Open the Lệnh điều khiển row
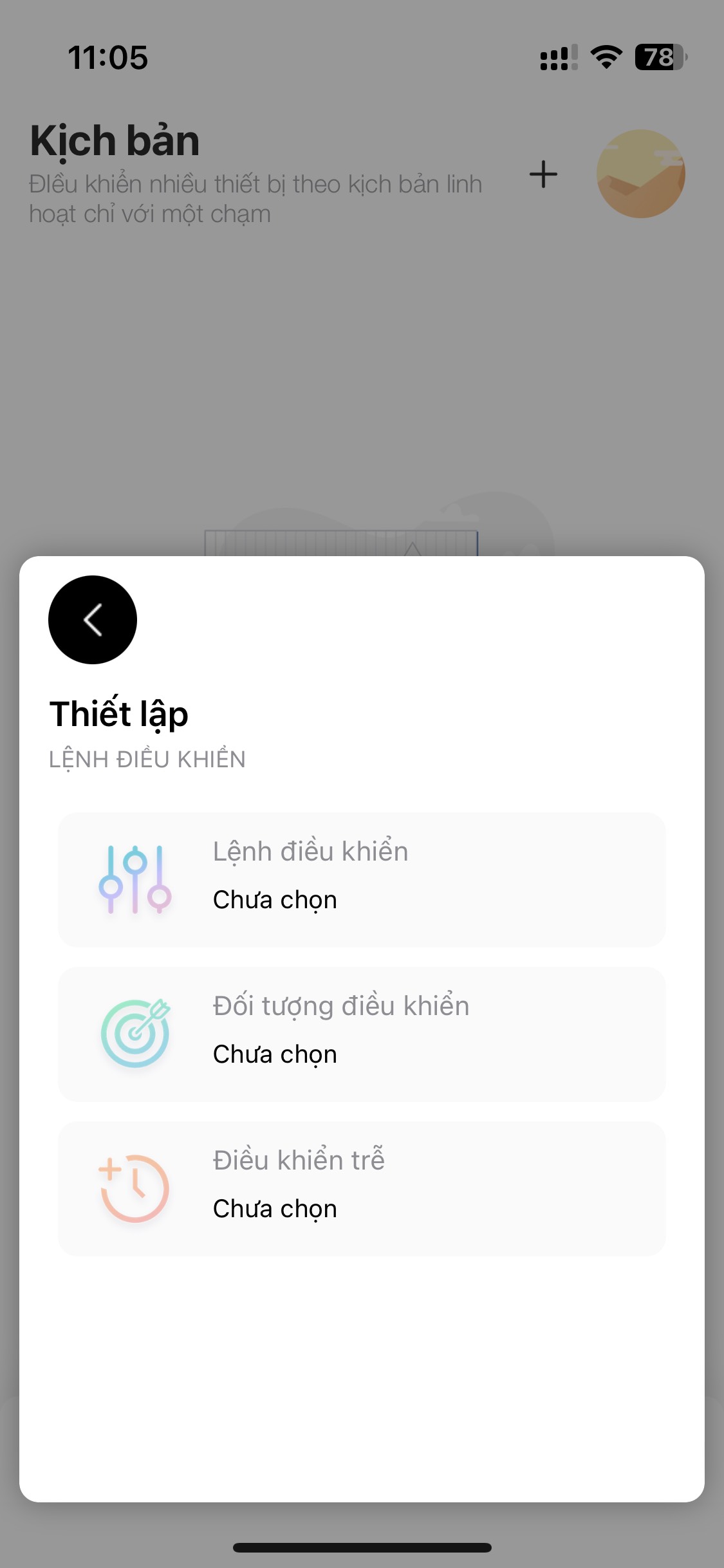Viewport: 724px width, 1568px height. click(x=362, y=879)
